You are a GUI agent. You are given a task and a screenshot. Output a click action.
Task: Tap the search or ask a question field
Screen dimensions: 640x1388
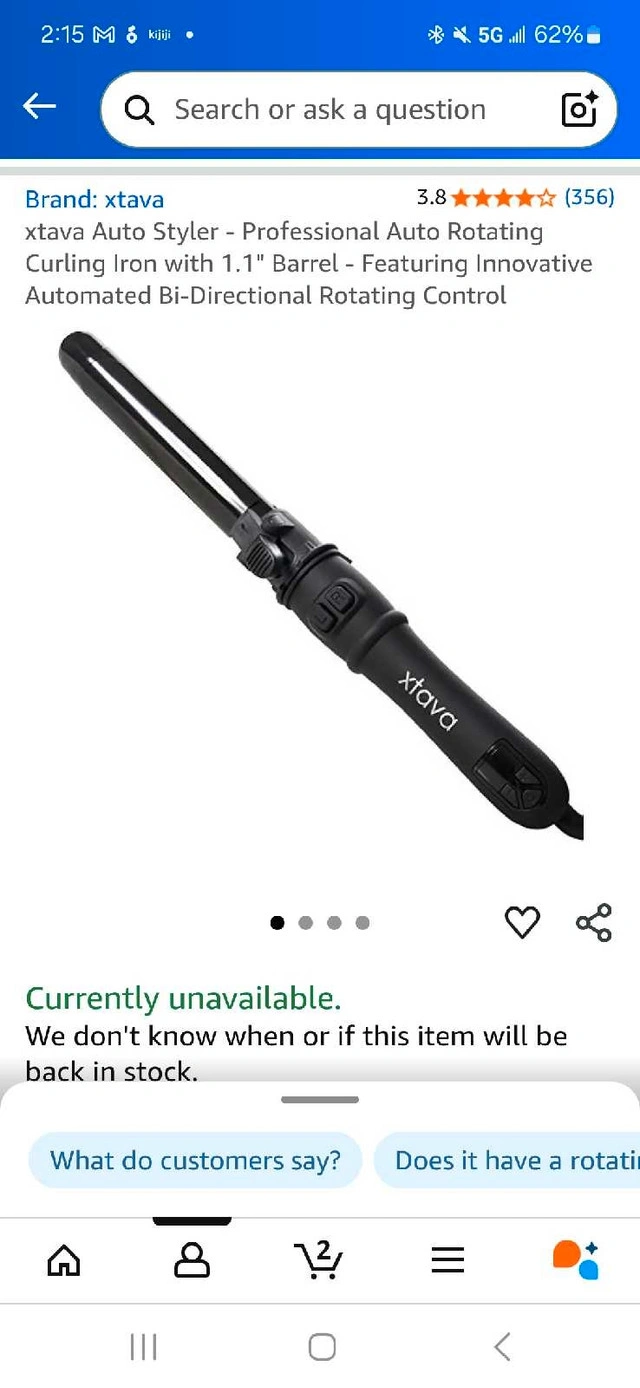tap(330, 110)
